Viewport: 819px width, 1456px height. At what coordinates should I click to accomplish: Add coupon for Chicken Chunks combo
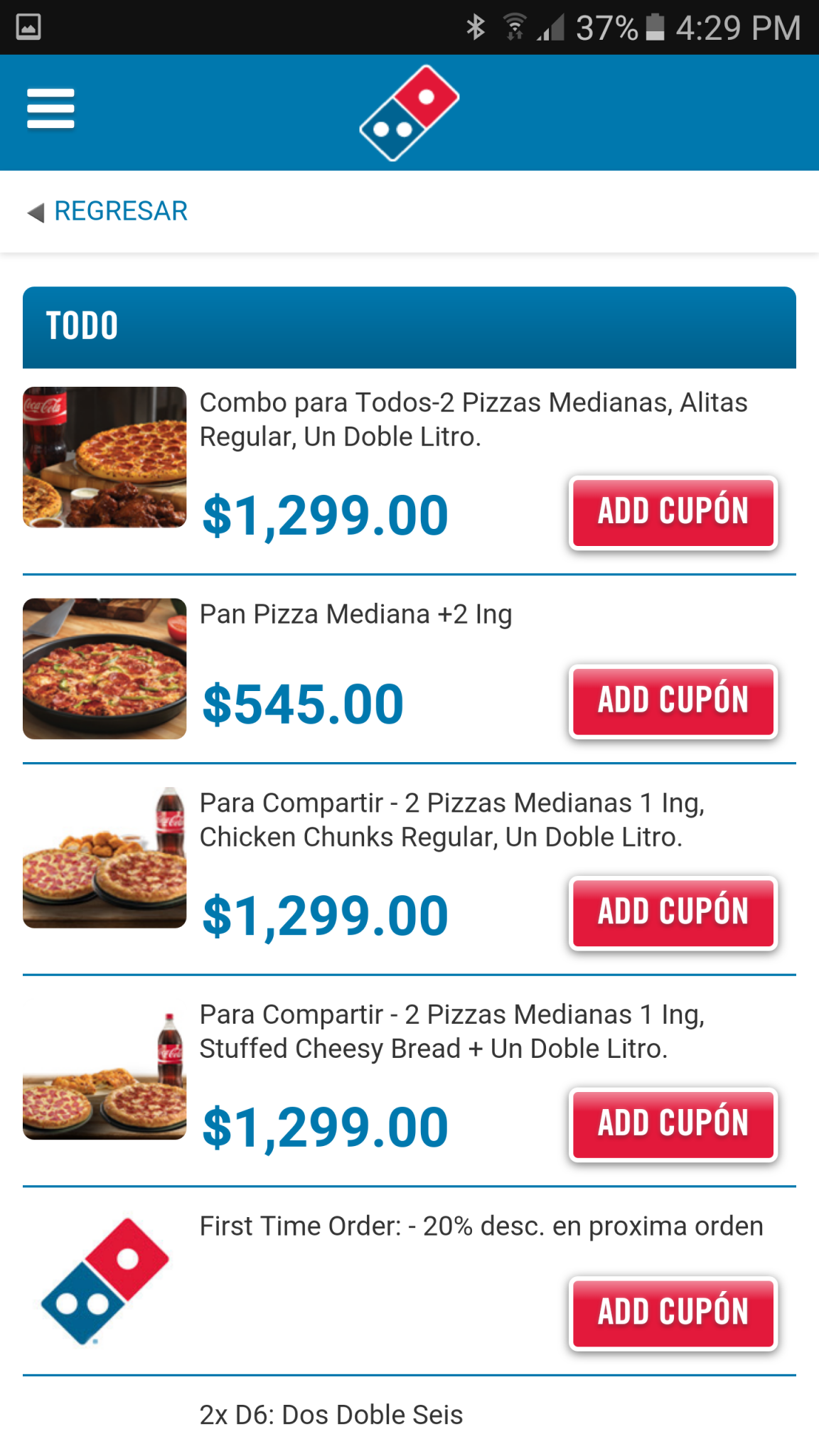[x=673, y=913]
